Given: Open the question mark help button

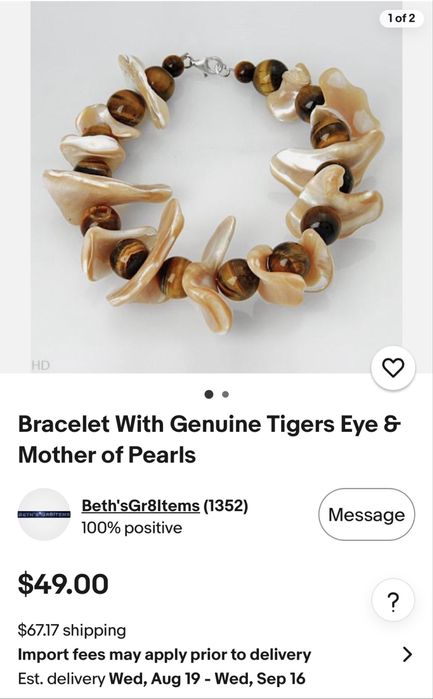Looking at the screenshot, I should click(x=393, y=600).
